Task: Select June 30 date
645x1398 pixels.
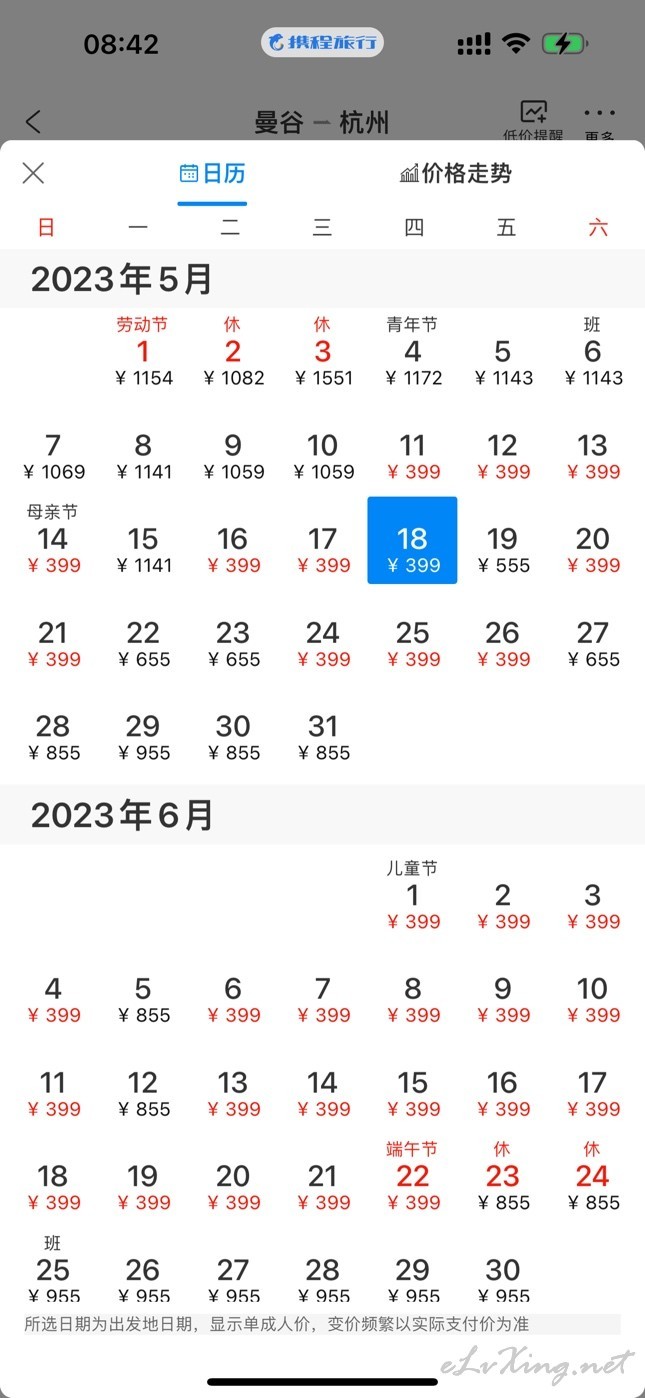Action: click(503, 1281)
